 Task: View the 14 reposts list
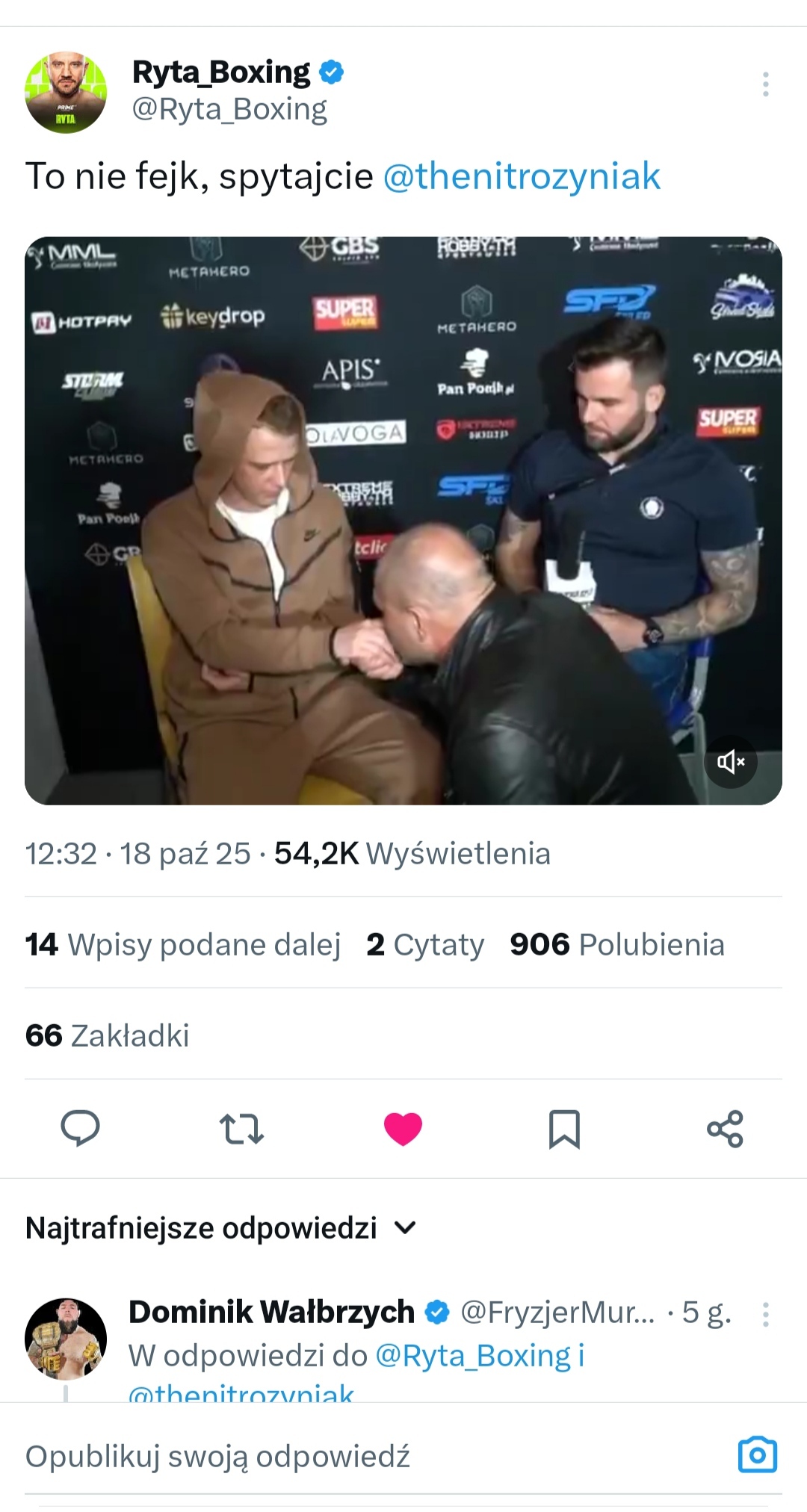click(x=182, y=944)
